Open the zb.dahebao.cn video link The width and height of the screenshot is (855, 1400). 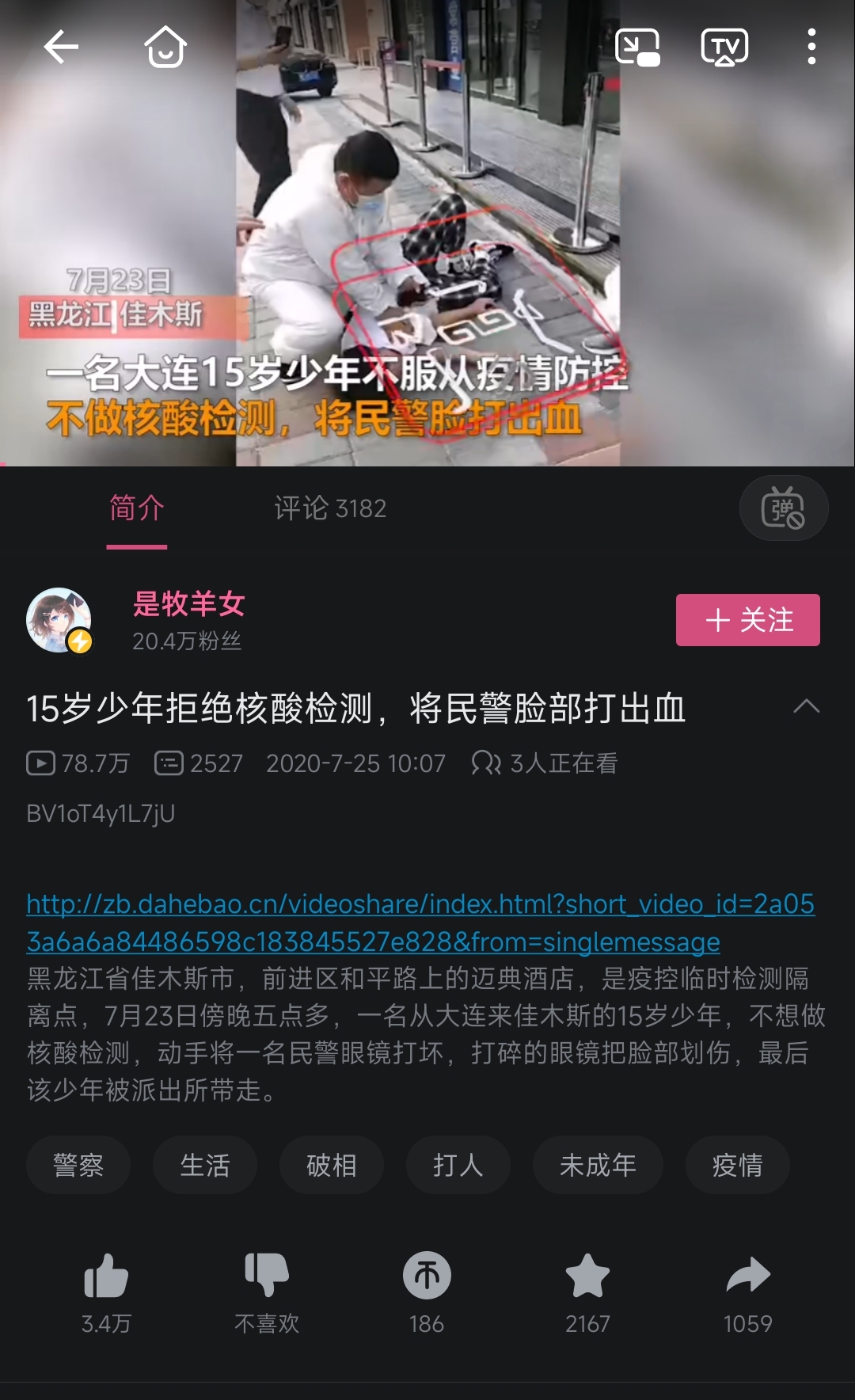420,923
